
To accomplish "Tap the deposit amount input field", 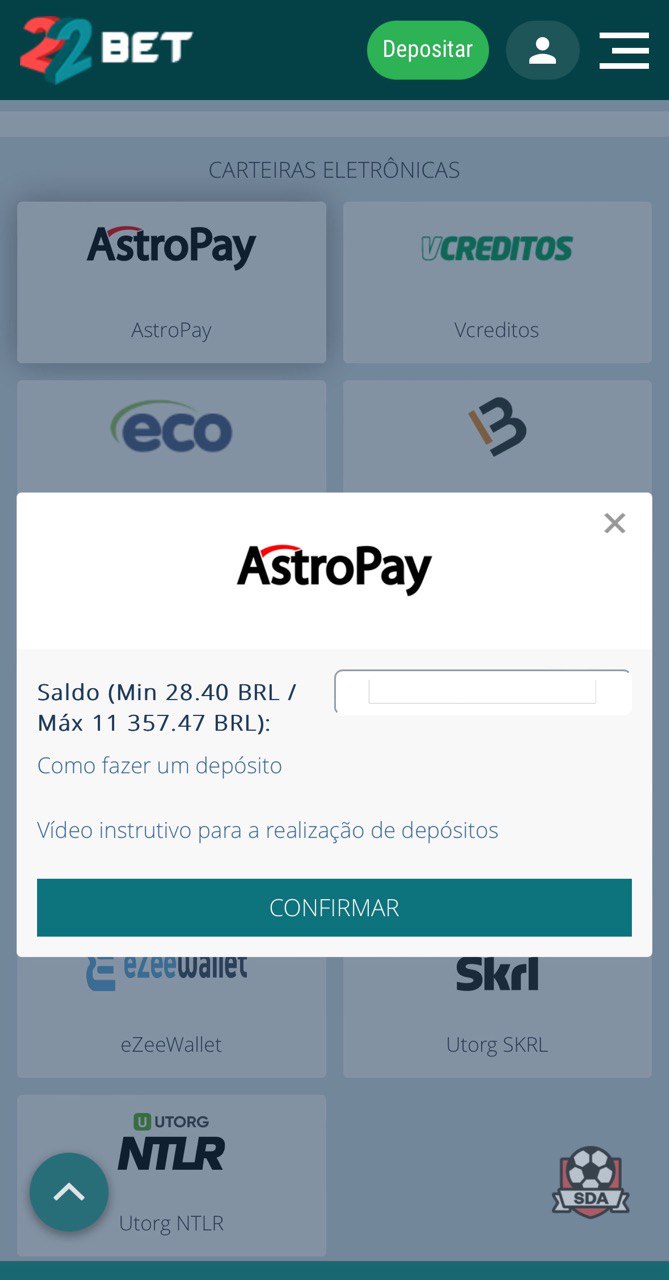I will tap(483, 692).
